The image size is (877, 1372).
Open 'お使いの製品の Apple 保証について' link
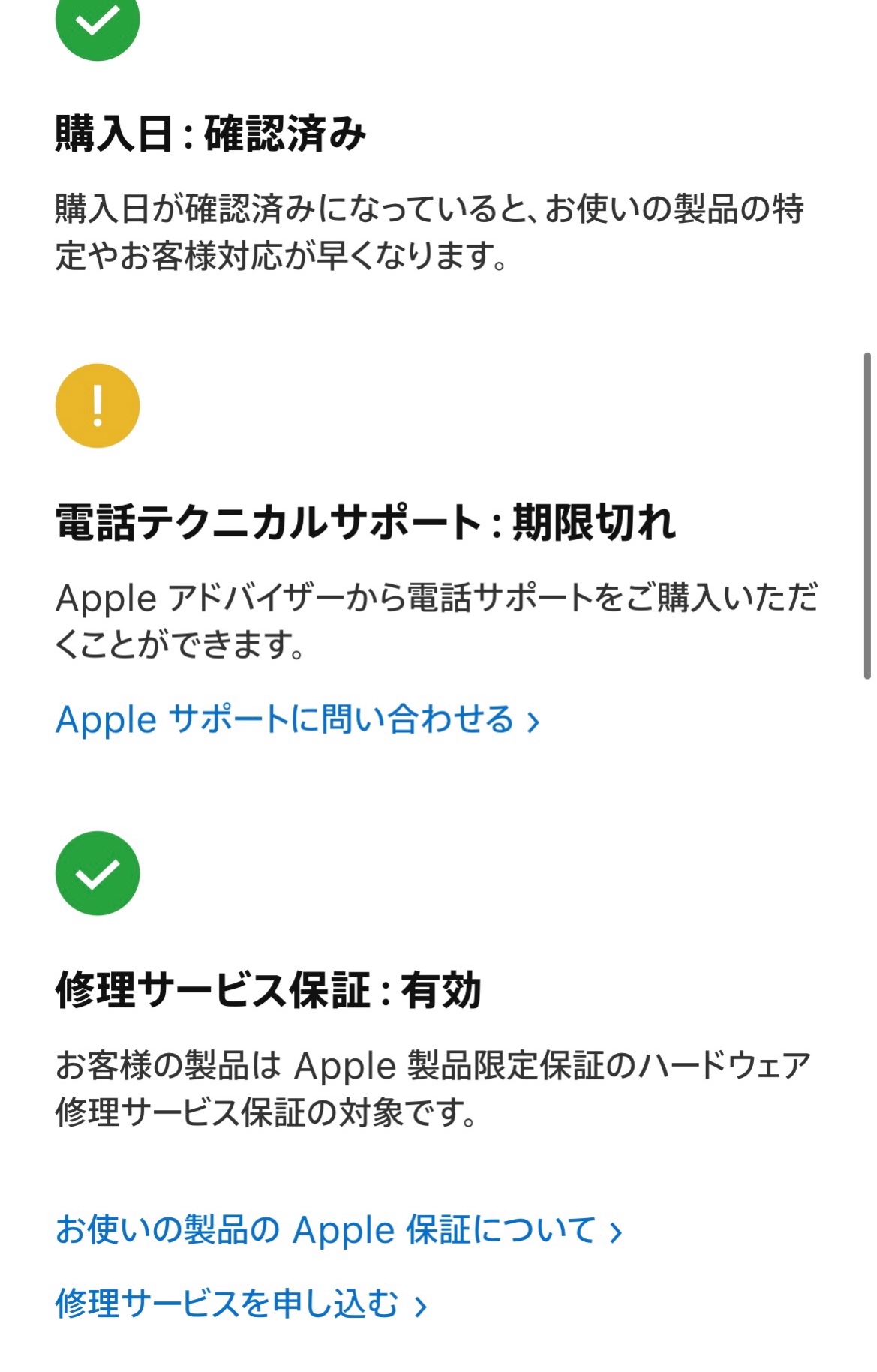click(338, 1231)
